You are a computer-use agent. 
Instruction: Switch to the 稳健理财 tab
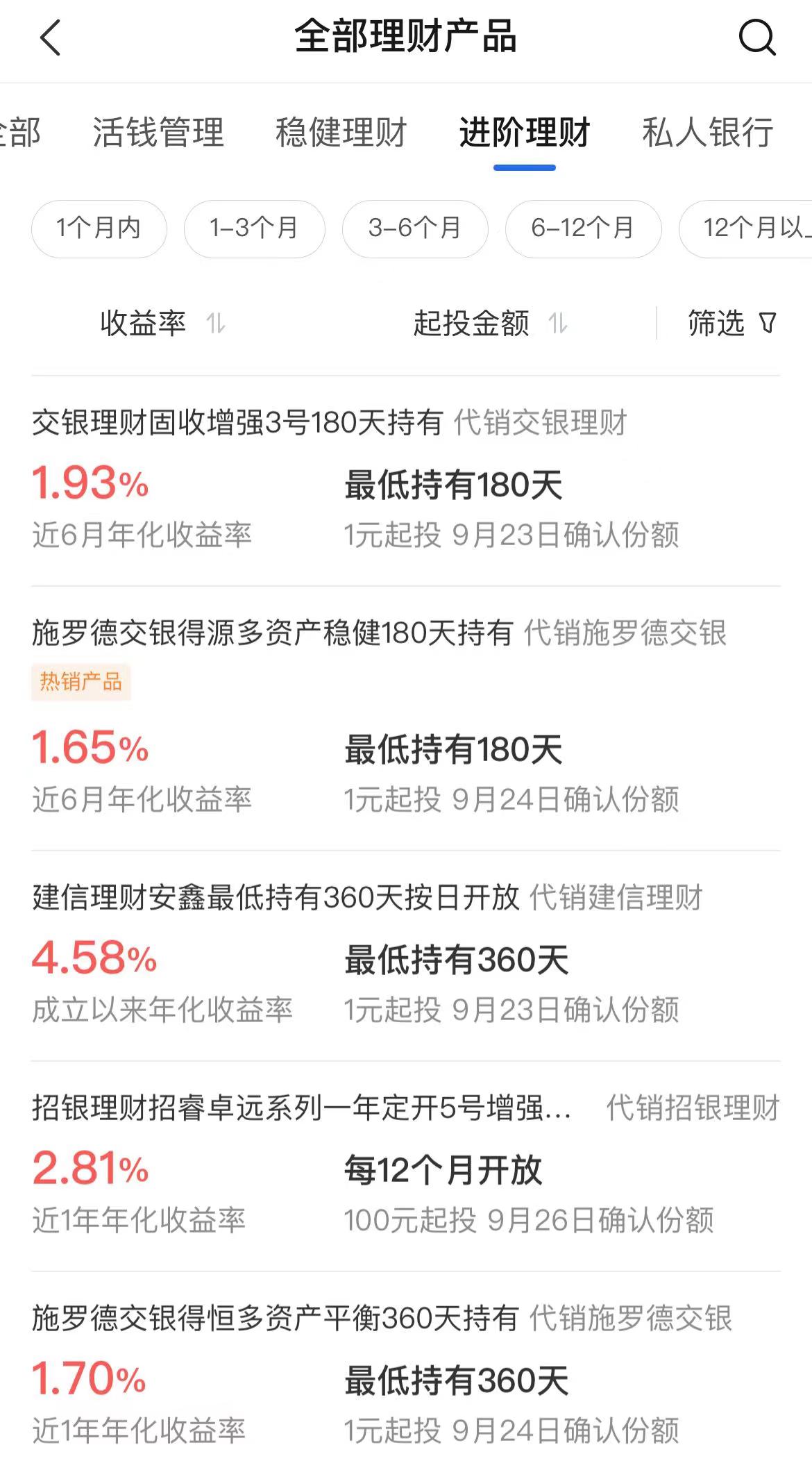[342, 133]
